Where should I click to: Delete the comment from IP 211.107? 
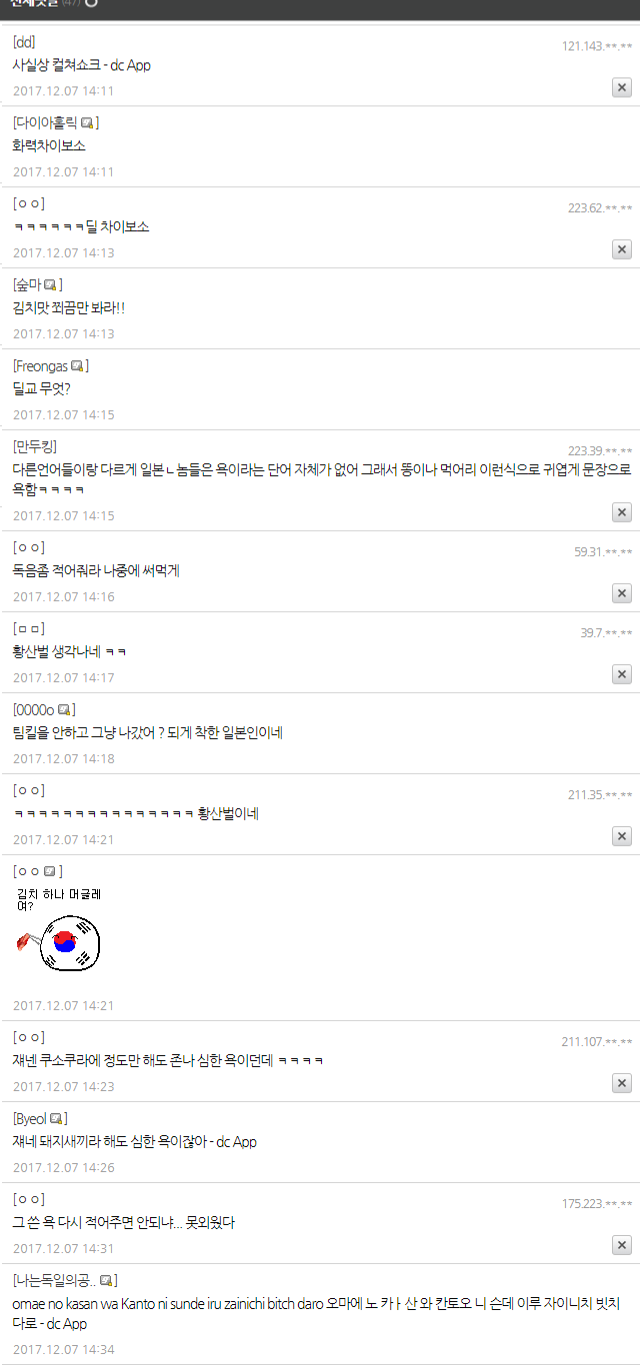point(621,1084)
